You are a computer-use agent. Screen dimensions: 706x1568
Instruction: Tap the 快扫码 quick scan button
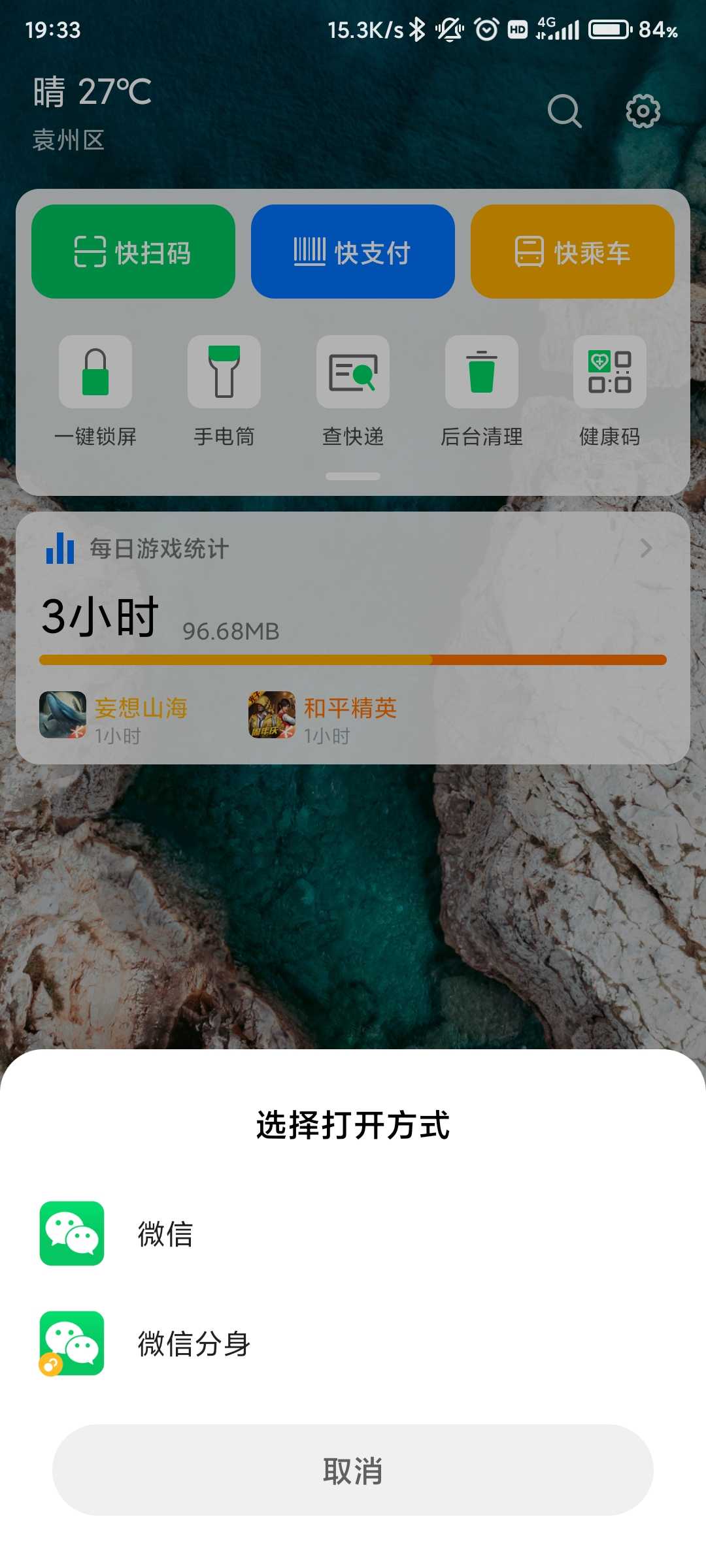point(133,252)
